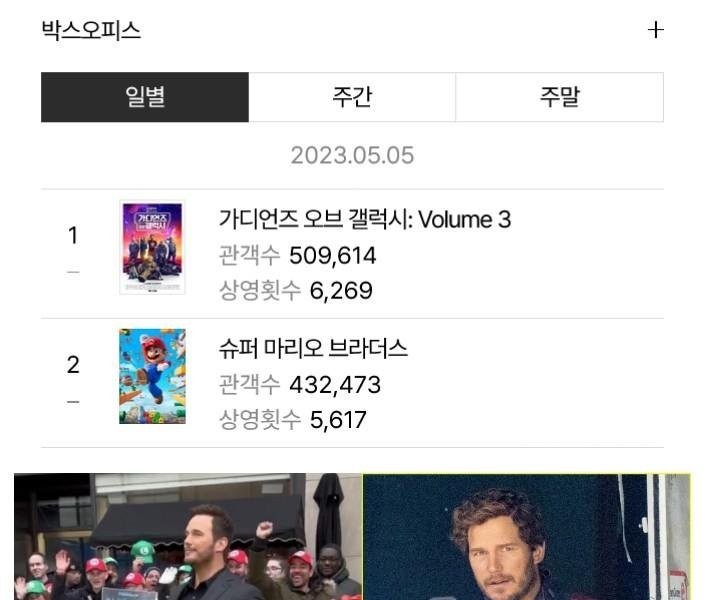Switch to the 주간 tab
This screenshot has width=703, height=600.
(352, 97)
